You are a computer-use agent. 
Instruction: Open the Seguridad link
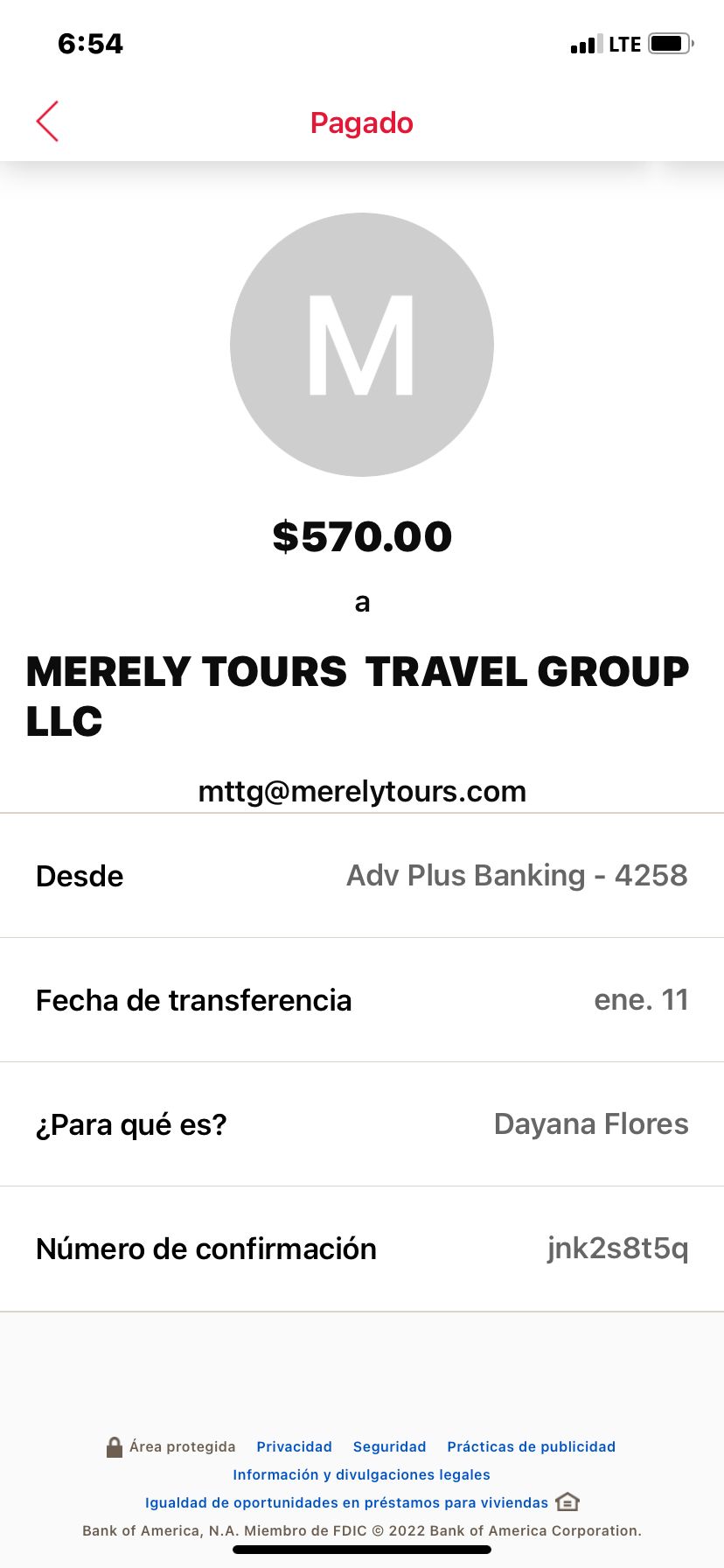[389, 1446]
